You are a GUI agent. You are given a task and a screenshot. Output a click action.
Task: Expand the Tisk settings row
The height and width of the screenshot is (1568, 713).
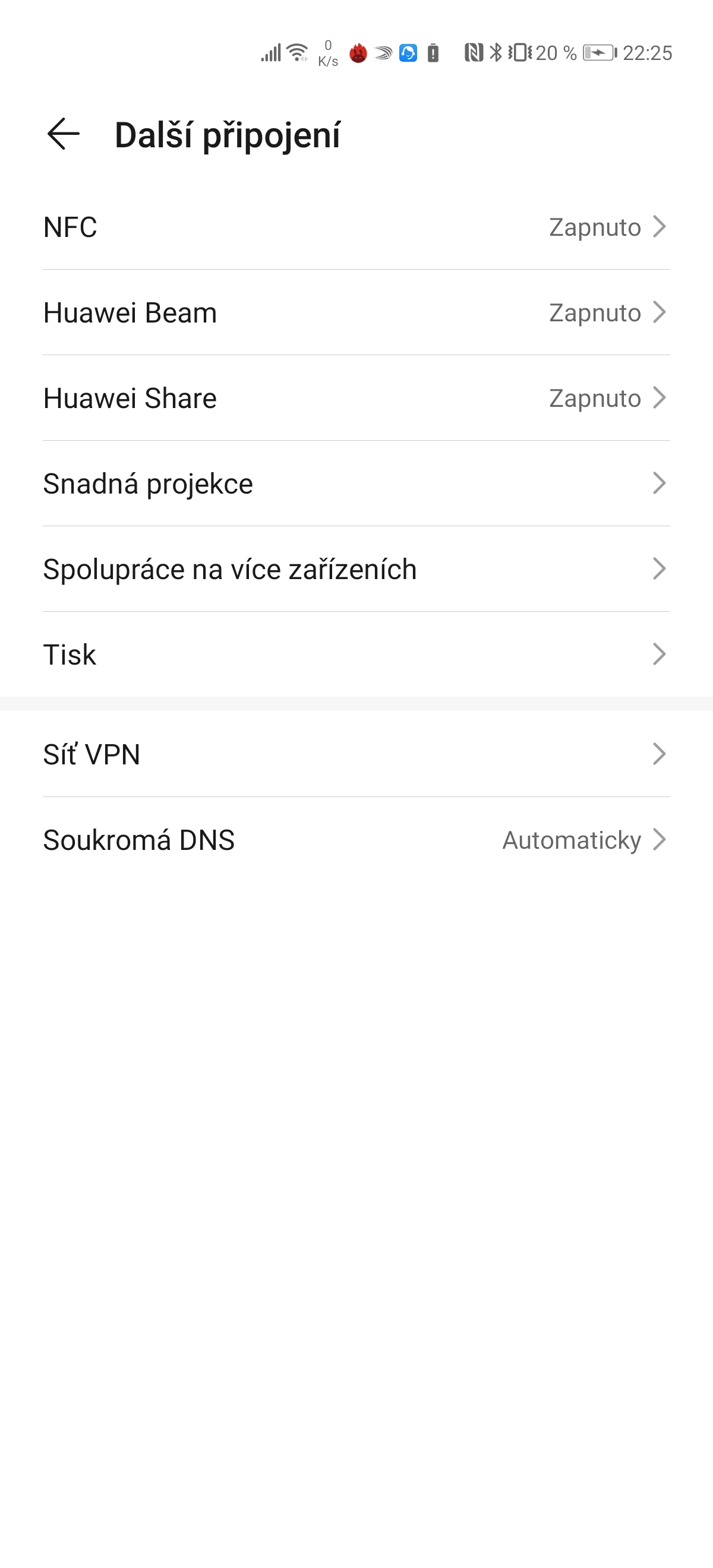coord(356,655)
